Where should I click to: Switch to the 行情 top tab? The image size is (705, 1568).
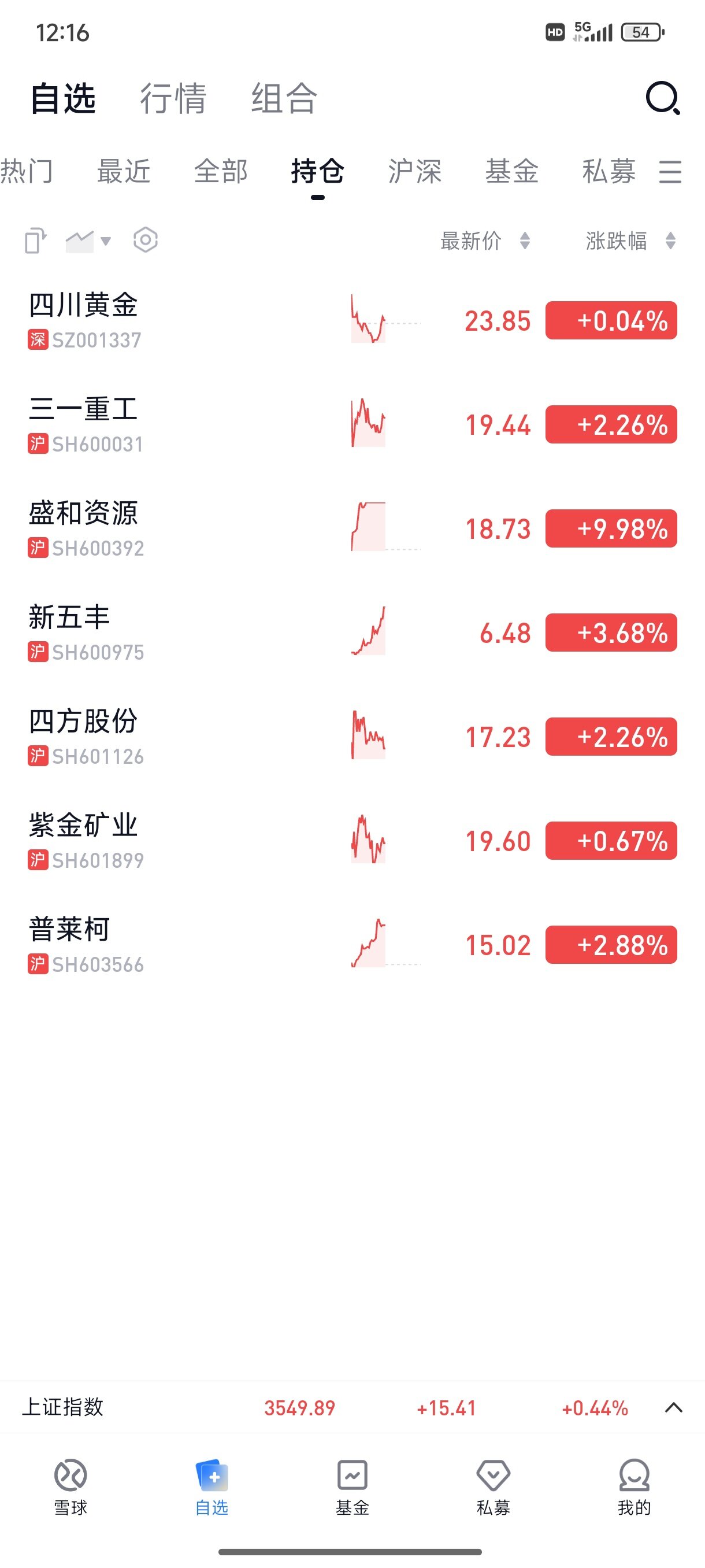tap(173, 98)
